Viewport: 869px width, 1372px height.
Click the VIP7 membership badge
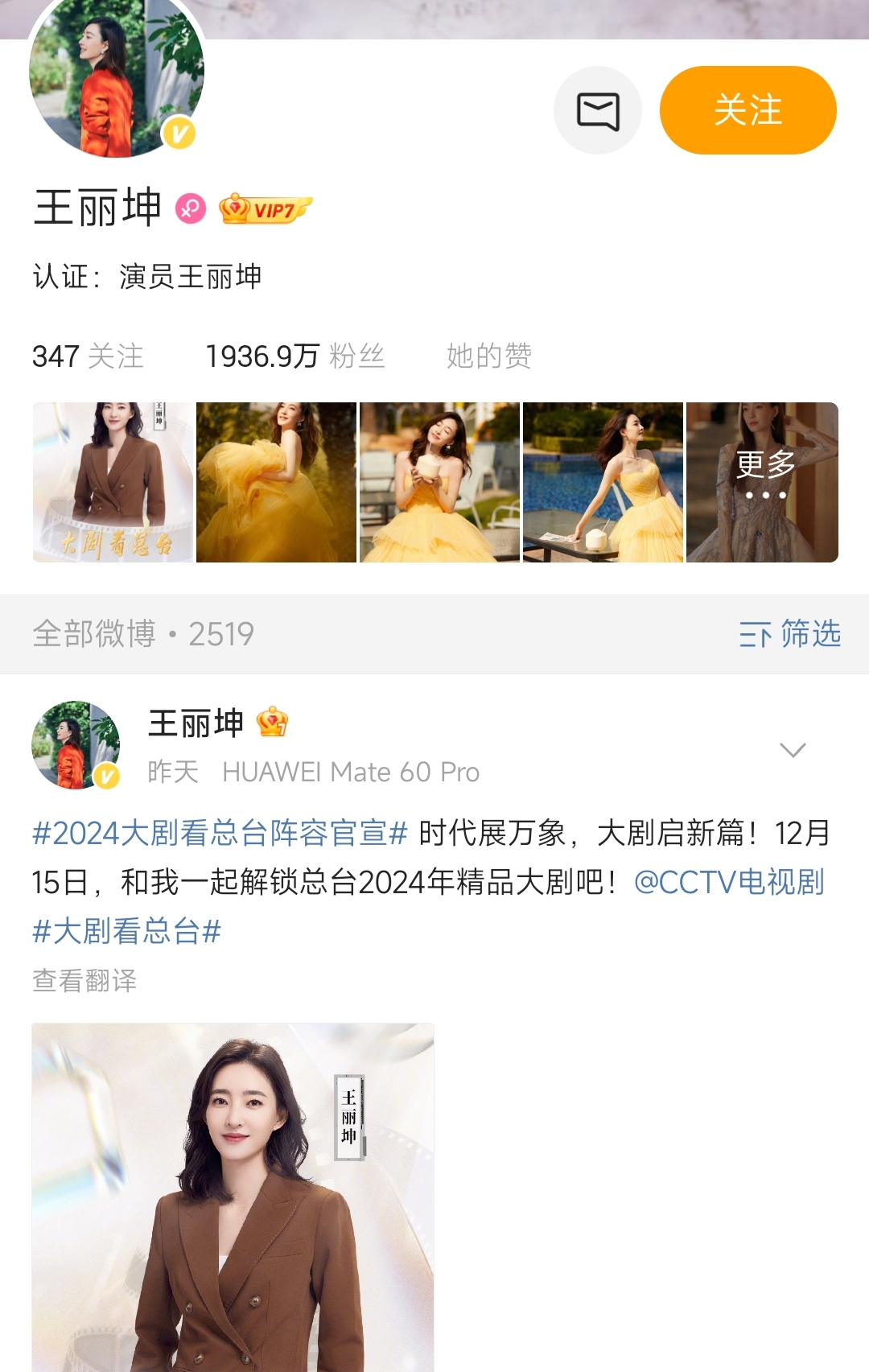tap(265, 208)
